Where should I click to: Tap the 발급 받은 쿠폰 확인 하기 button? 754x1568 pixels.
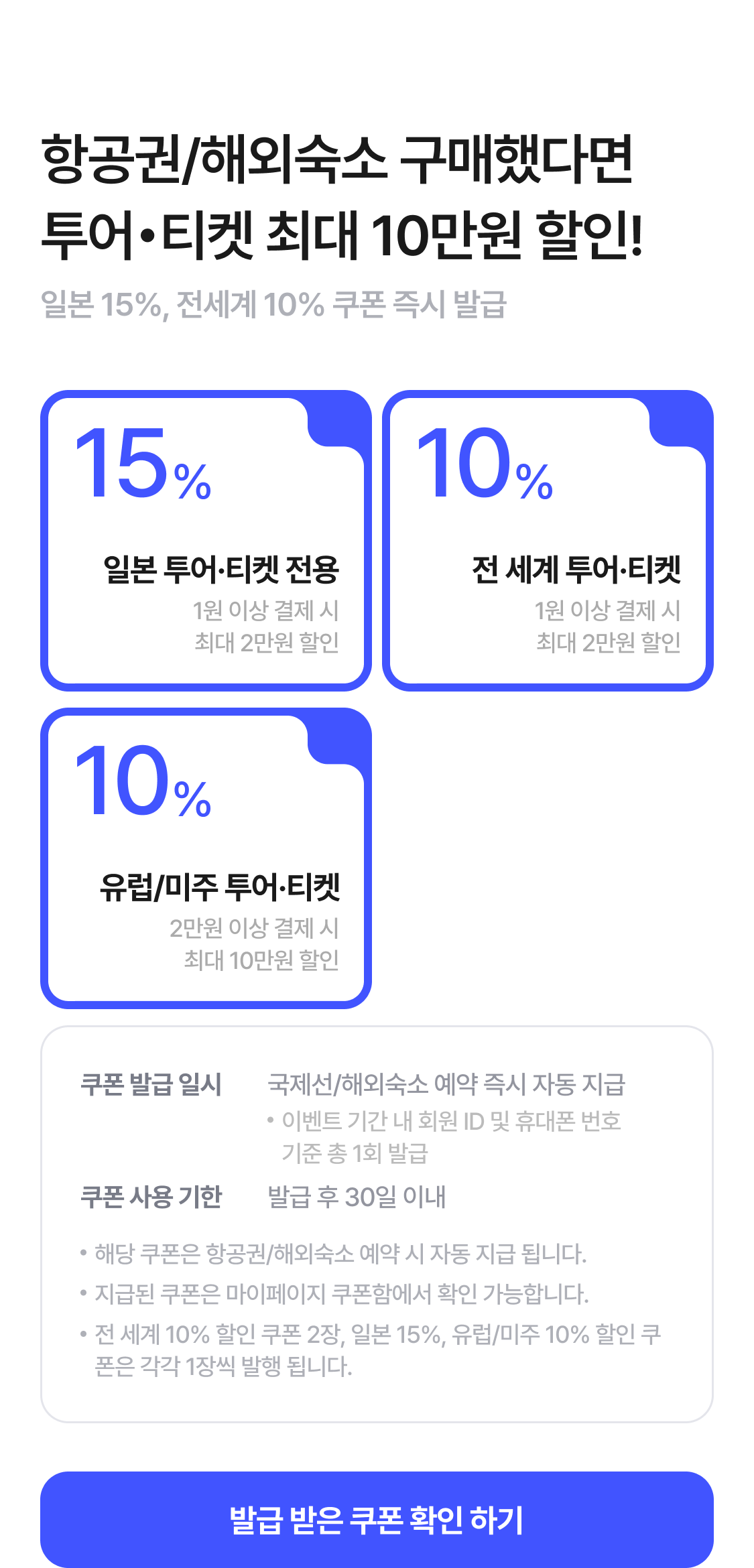pyautogui.click(x=377, y=1518)
